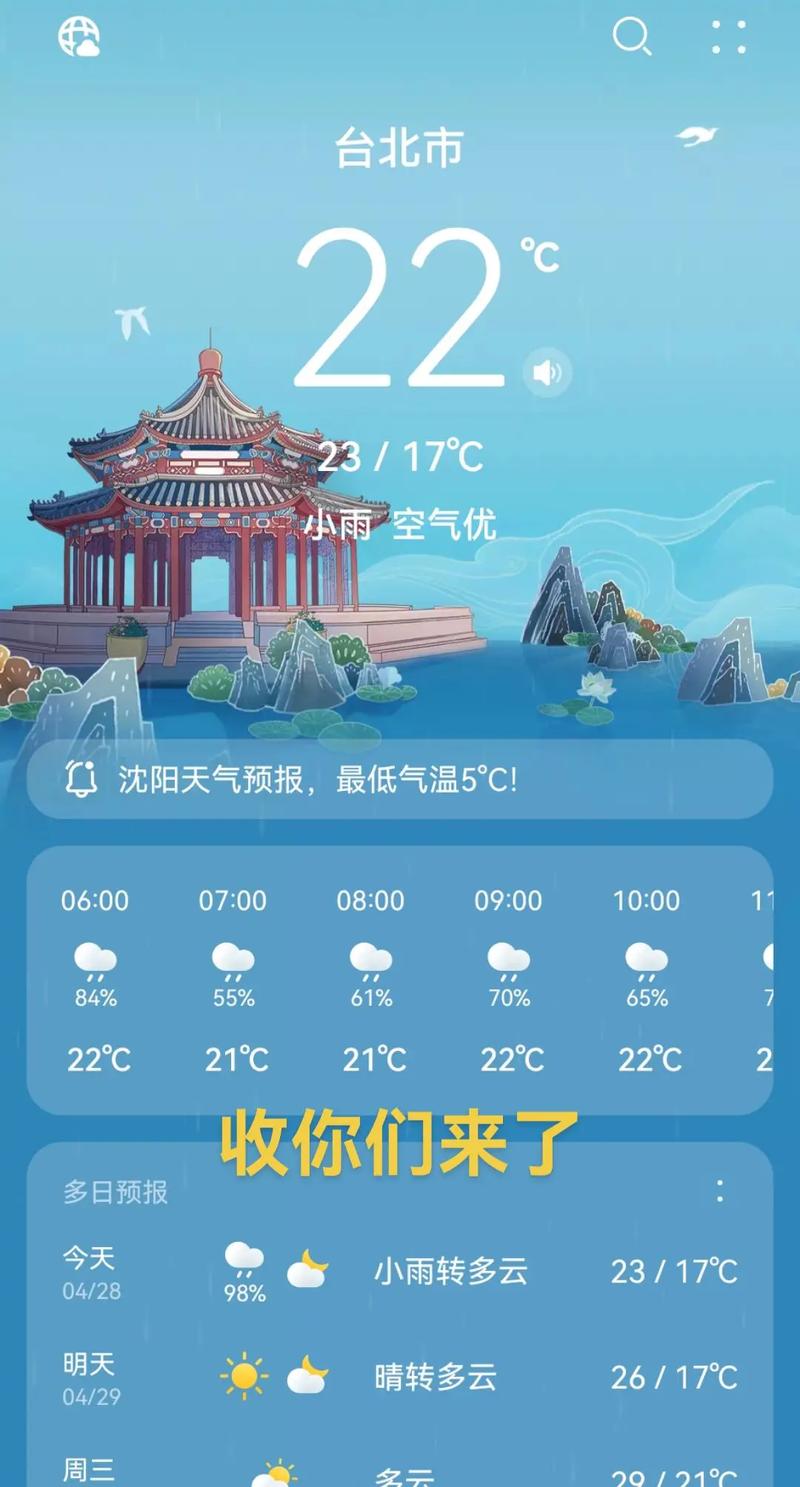This screenshot has height=1487, width=800.
Task: Mute the voice weather broadcast speaker
Action: click(x=545, y=371)
